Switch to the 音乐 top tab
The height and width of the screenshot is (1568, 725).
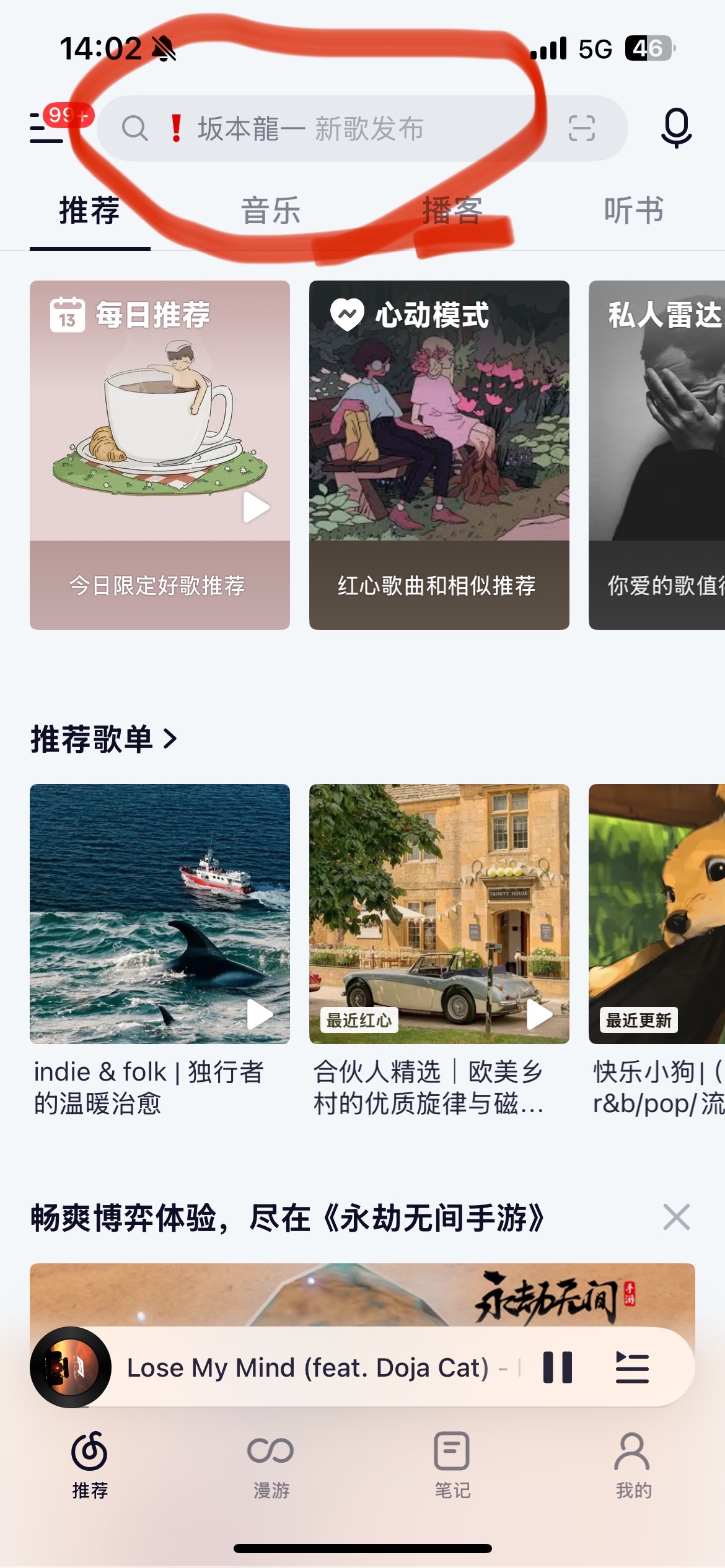271,211
